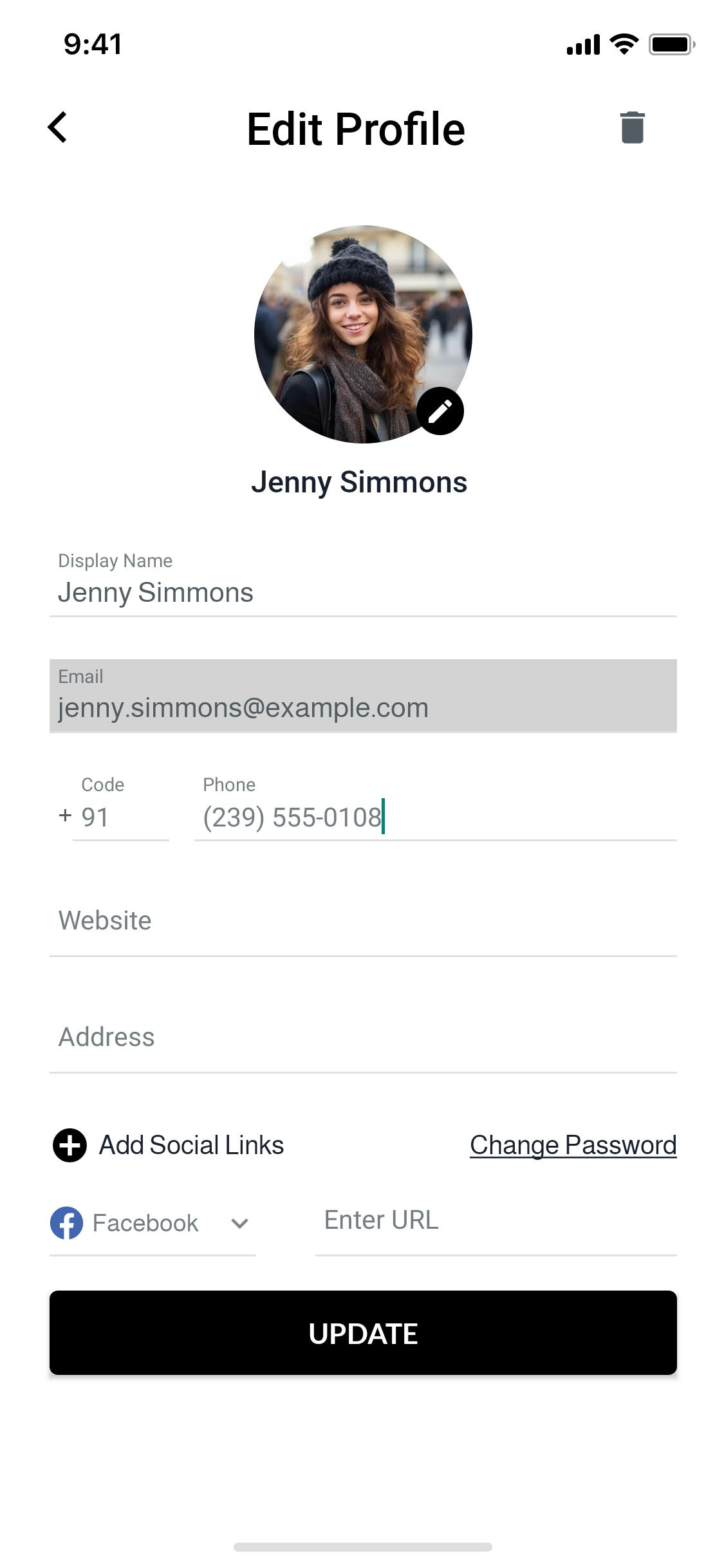Screen dimensions: 724x1568
Task: Add Social Links with the plus button
Action: (x=70, y=1145)
